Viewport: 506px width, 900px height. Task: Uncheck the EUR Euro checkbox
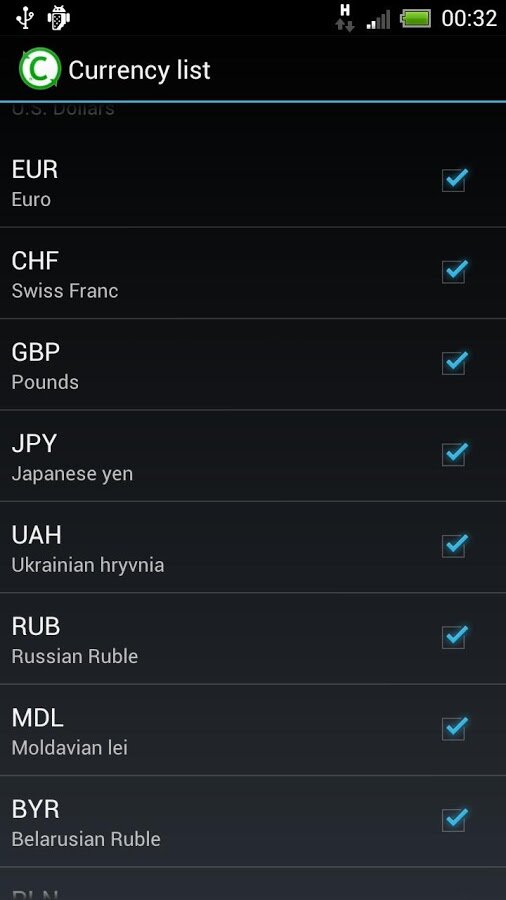(454, 180)
